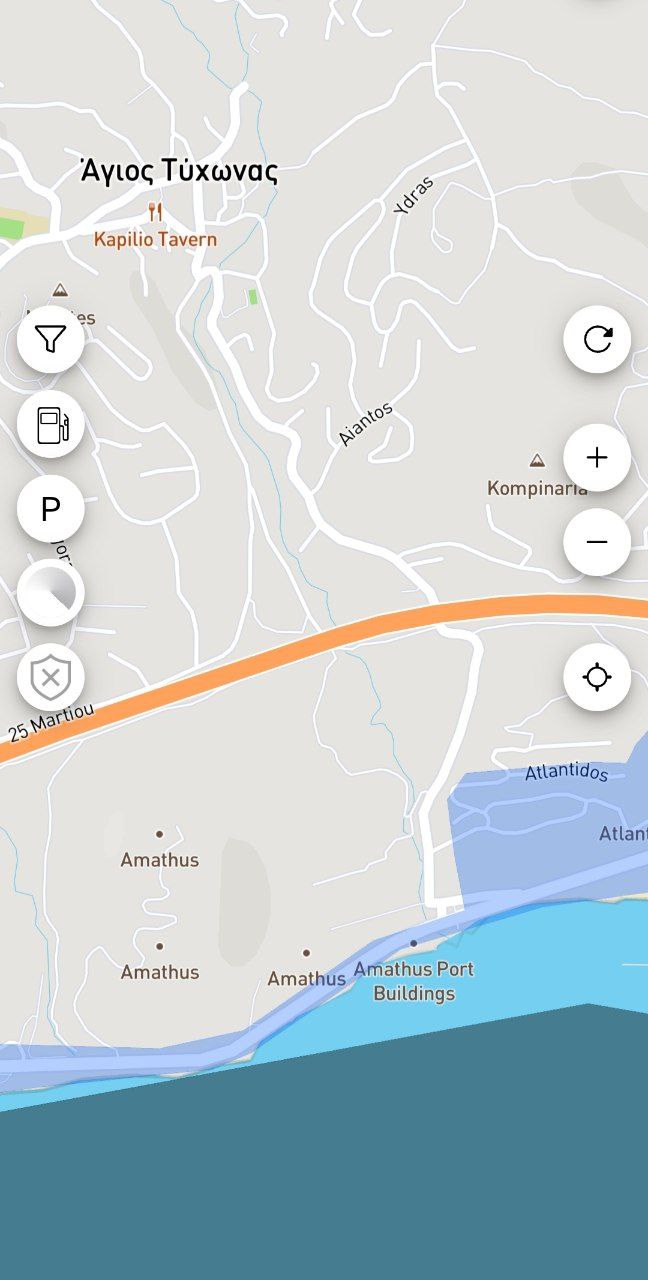The width and height of the screenshot is (648, 1280).
Task: Open the filter options
Action: coord(50,340)
